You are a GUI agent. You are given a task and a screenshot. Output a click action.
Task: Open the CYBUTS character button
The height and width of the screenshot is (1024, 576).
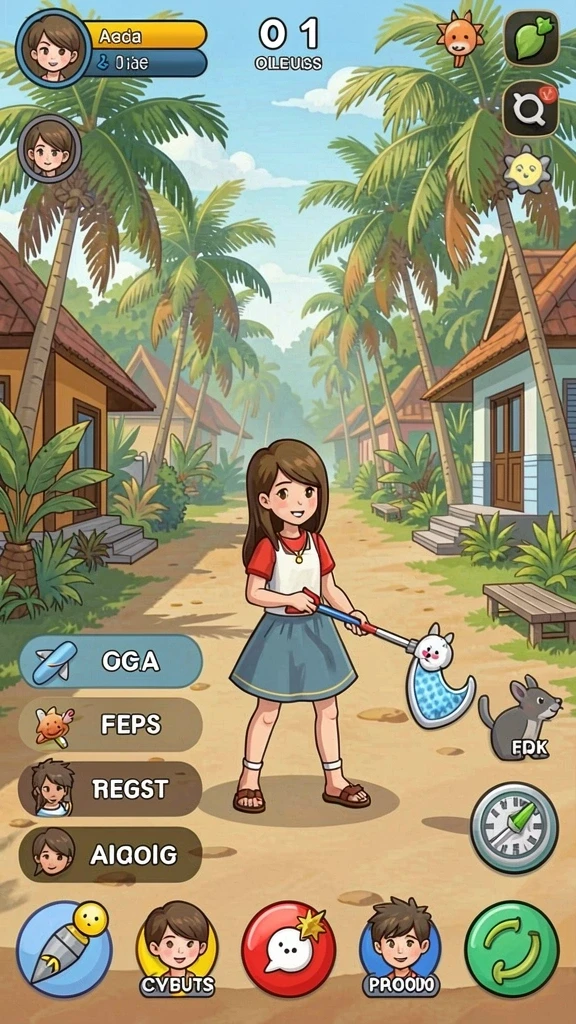(x=177, y=948)
